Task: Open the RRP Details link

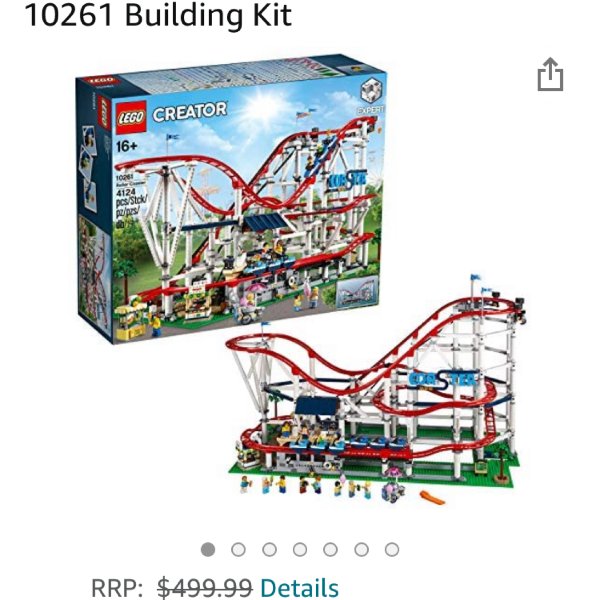Action: pos(299,588)
